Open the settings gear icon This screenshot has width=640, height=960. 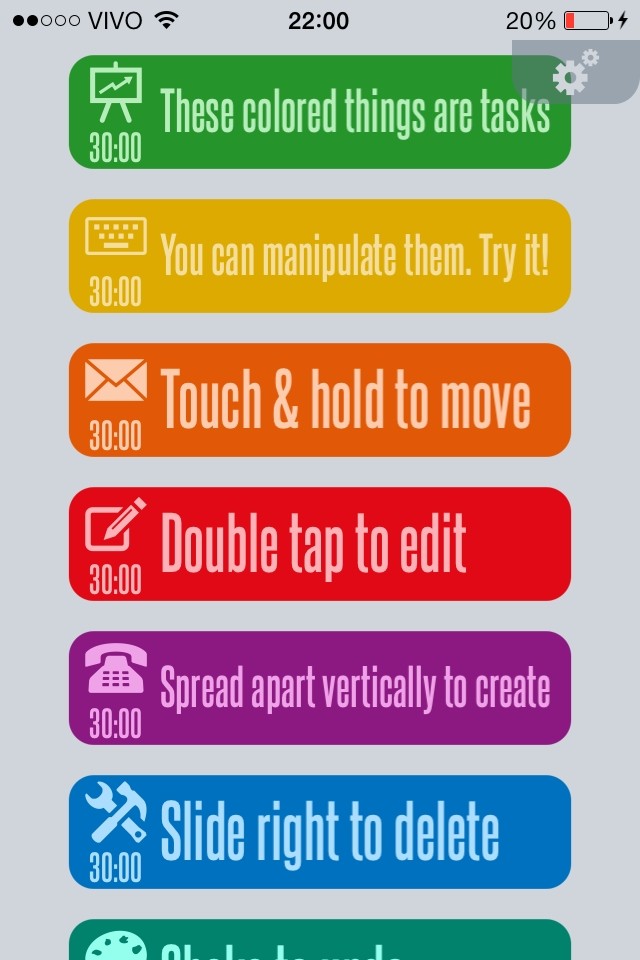575,73
